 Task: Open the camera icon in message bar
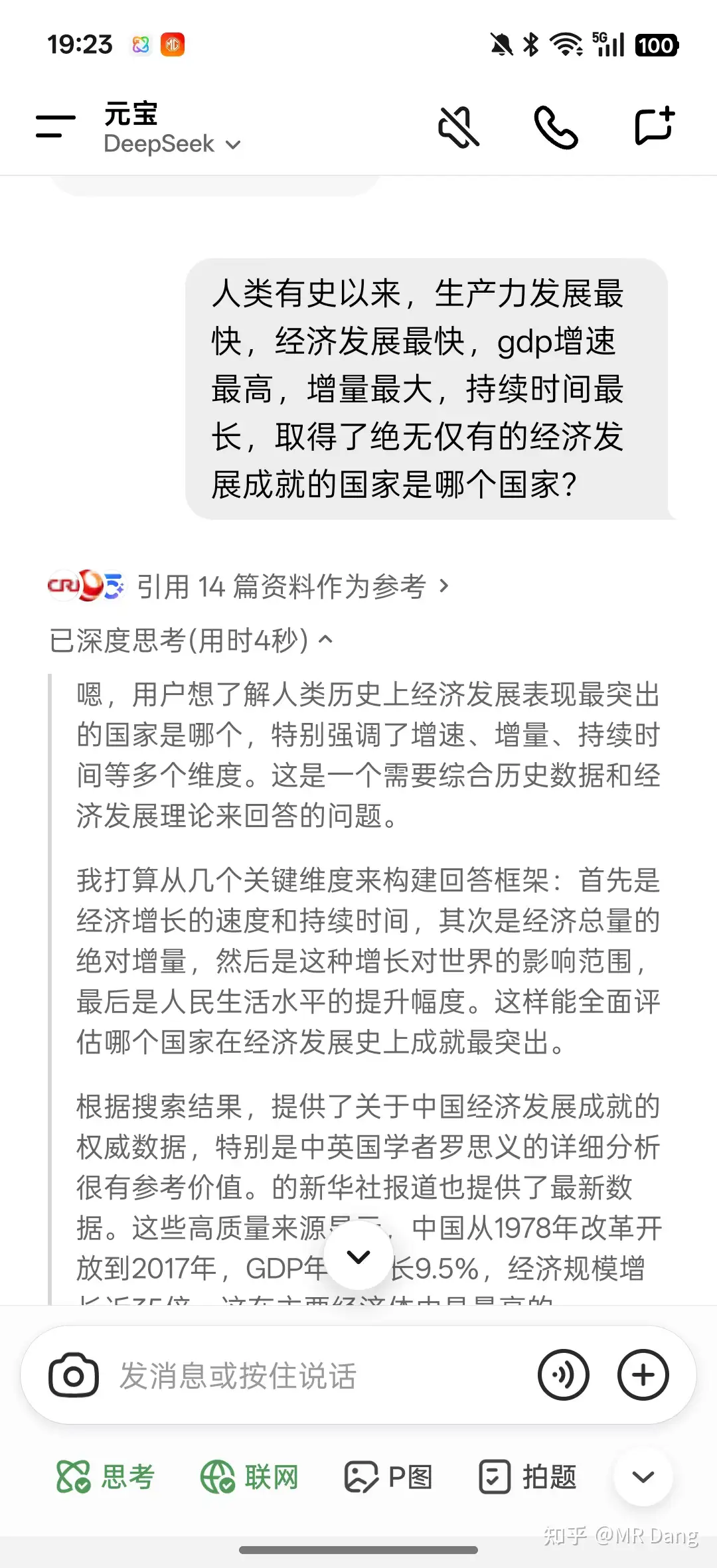point(74,1375)
